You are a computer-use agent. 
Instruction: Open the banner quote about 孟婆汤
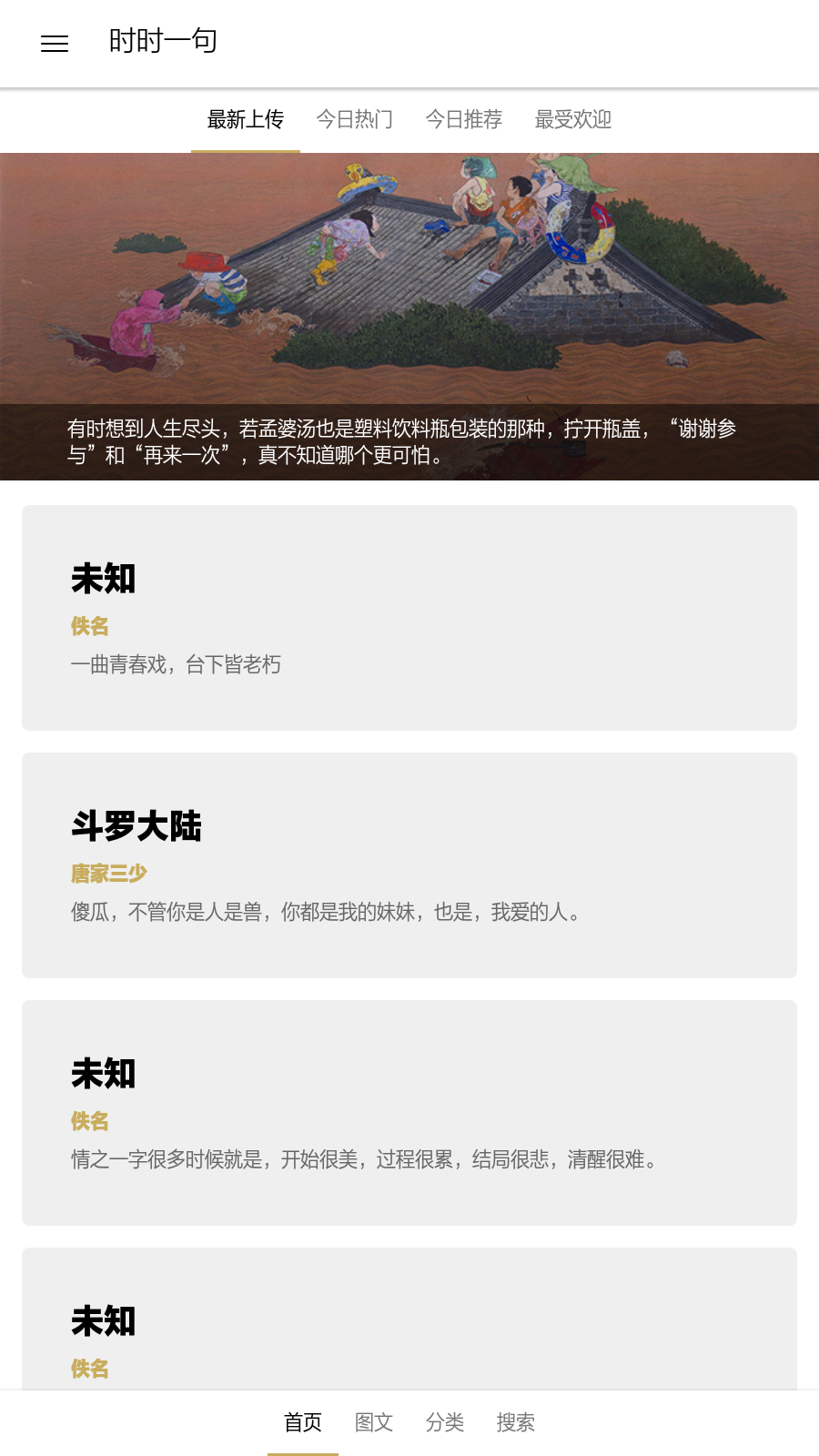(409, 317)
